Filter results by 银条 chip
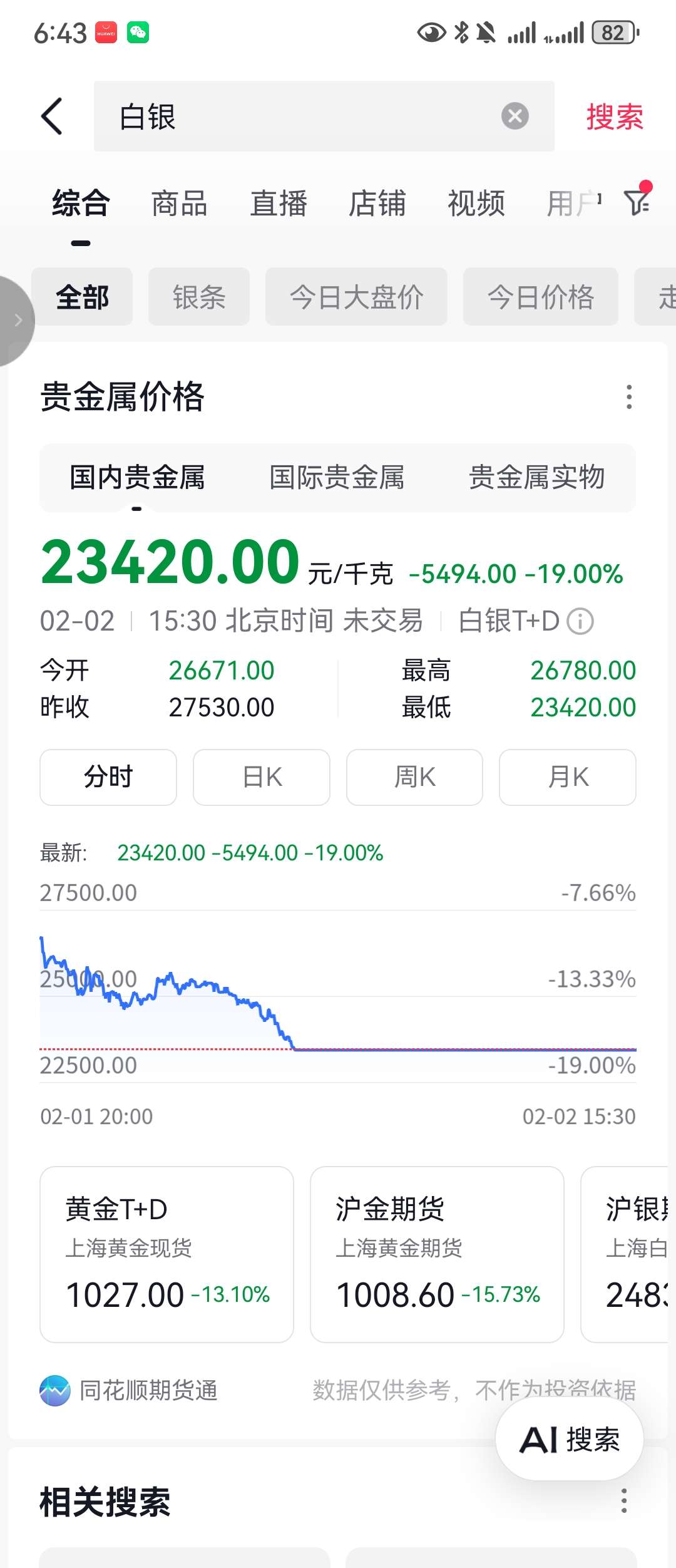 click(199, 297)
